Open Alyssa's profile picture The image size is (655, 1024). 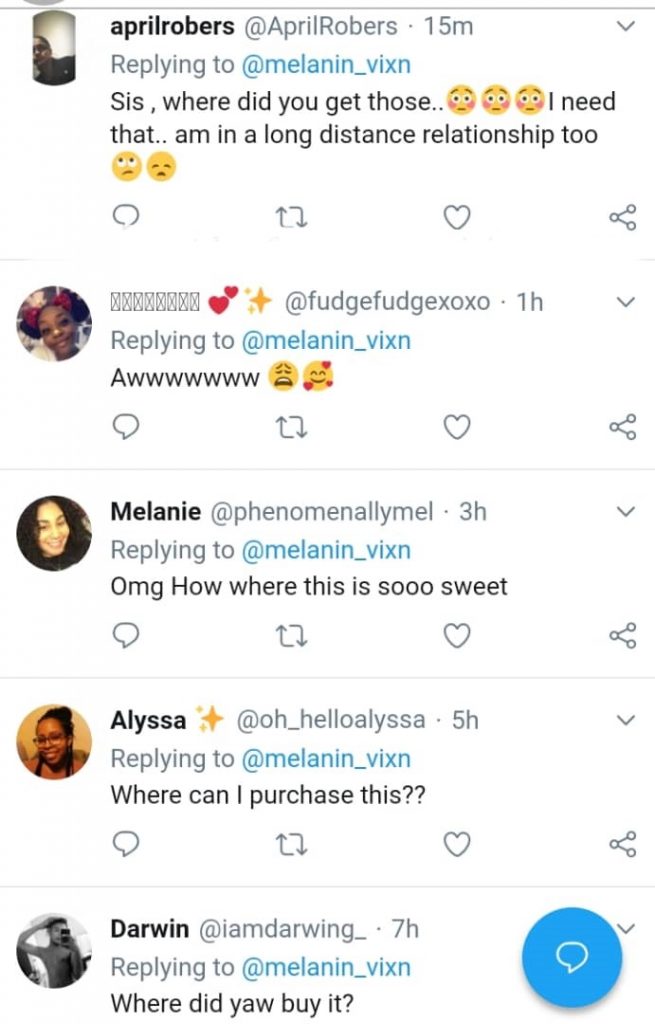click(54, 742)
